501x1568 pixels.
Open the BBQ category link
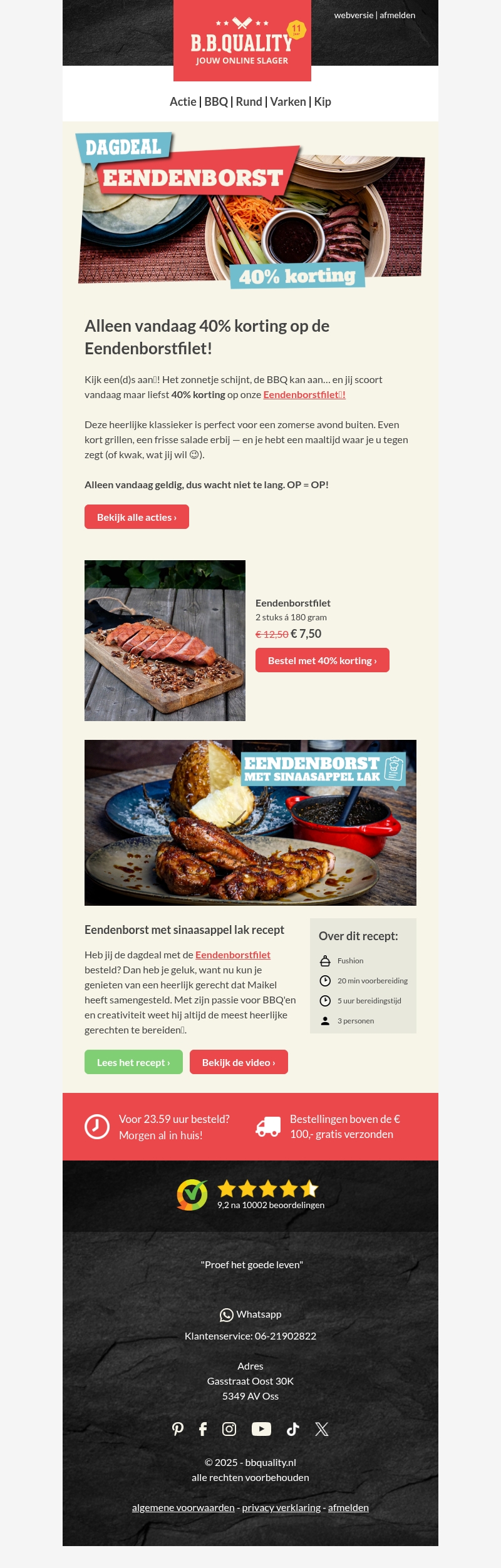[216, 101]
